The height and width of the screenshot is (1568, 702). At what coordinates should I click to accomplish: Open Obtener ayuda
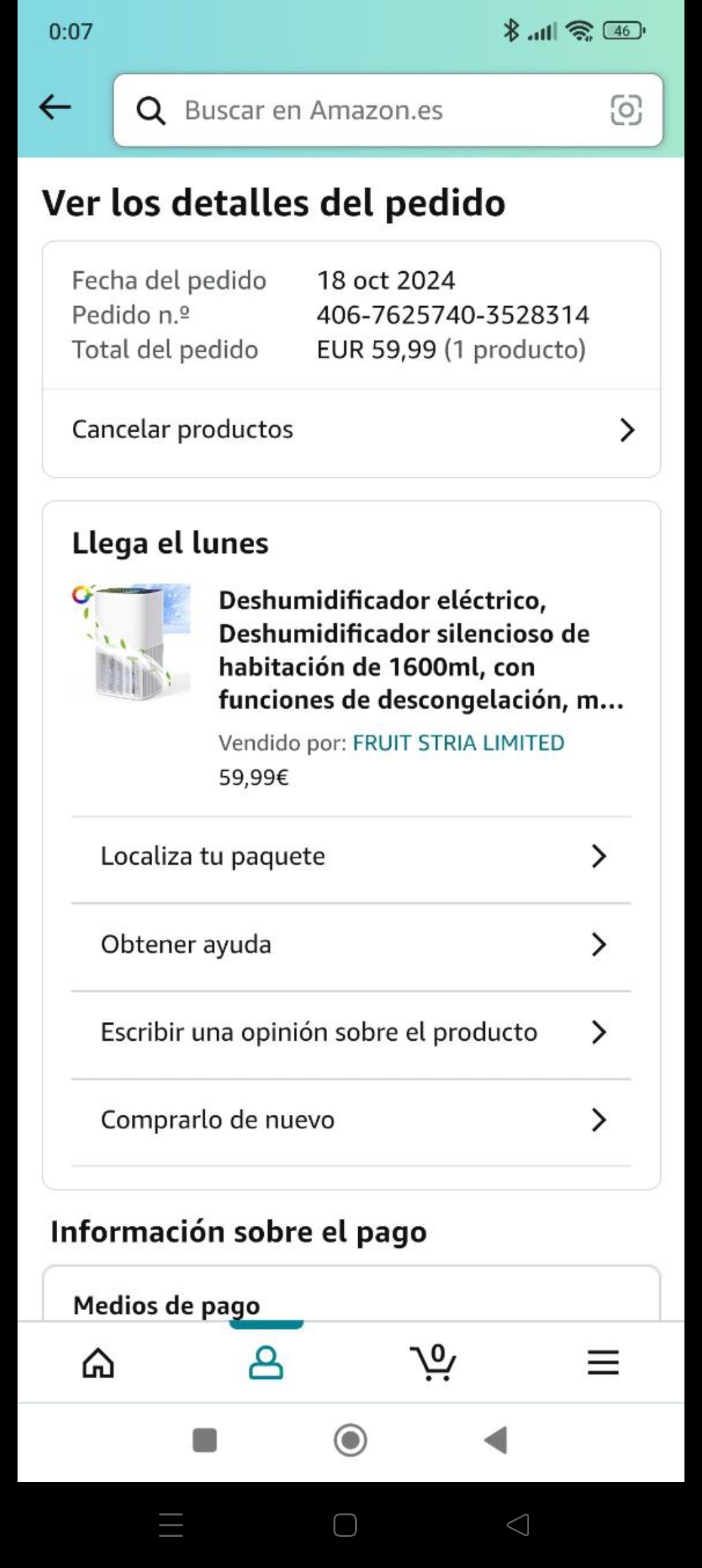tap(351, 945)
